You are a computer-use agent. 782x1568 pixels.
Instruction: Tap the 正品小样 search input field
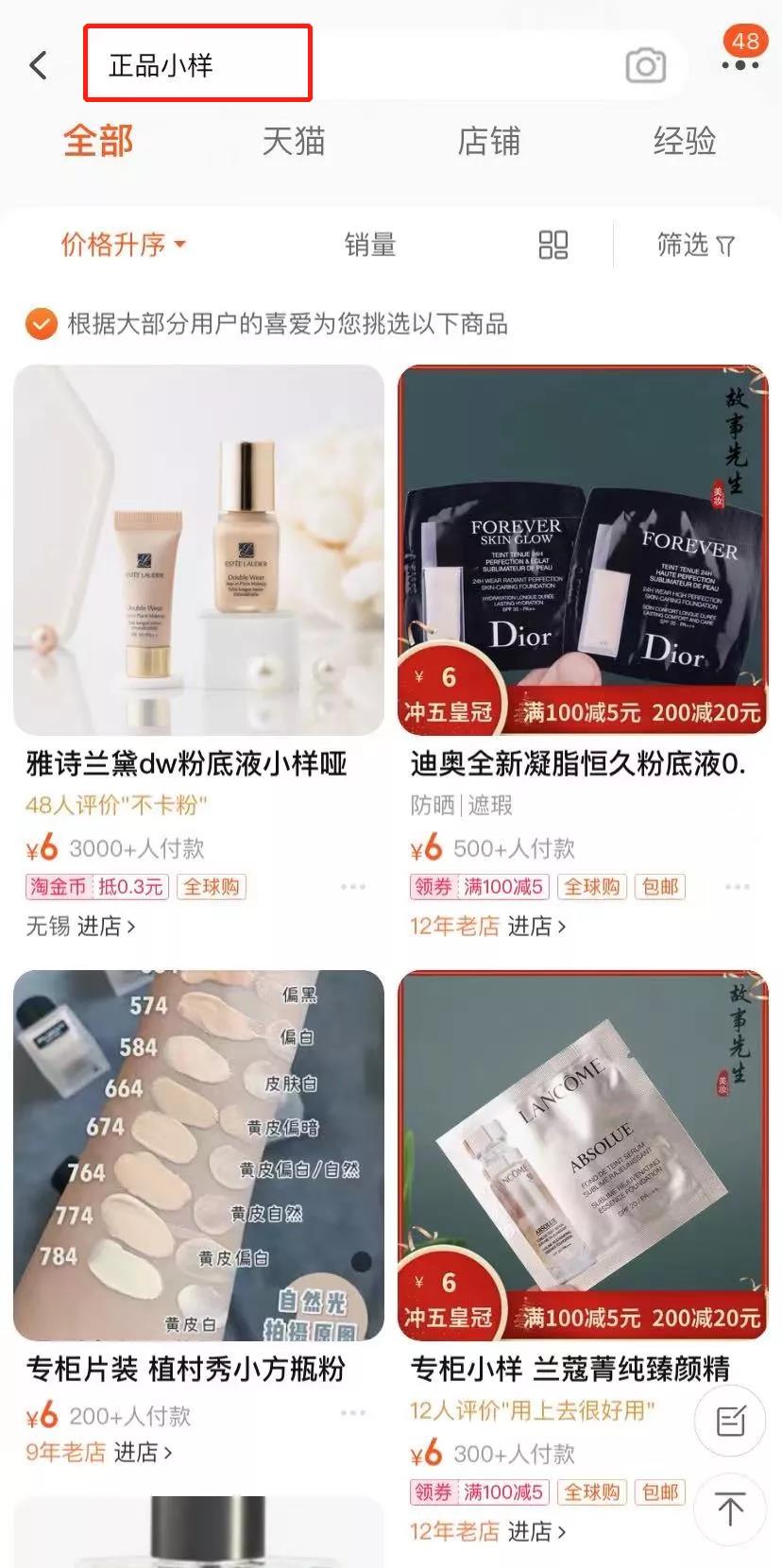[196, 63]
